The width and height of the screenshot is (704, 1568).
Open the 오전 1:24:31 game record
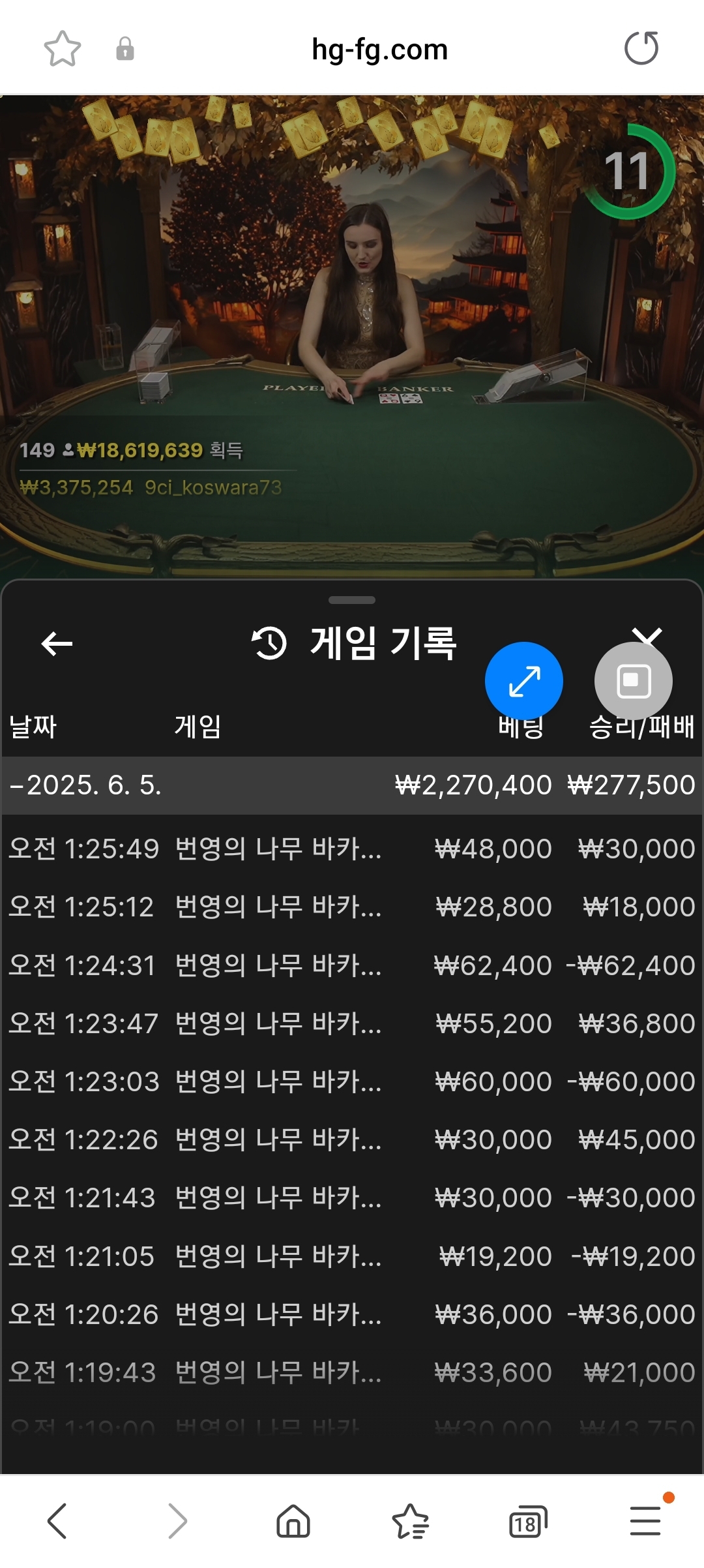click(352, 965)
